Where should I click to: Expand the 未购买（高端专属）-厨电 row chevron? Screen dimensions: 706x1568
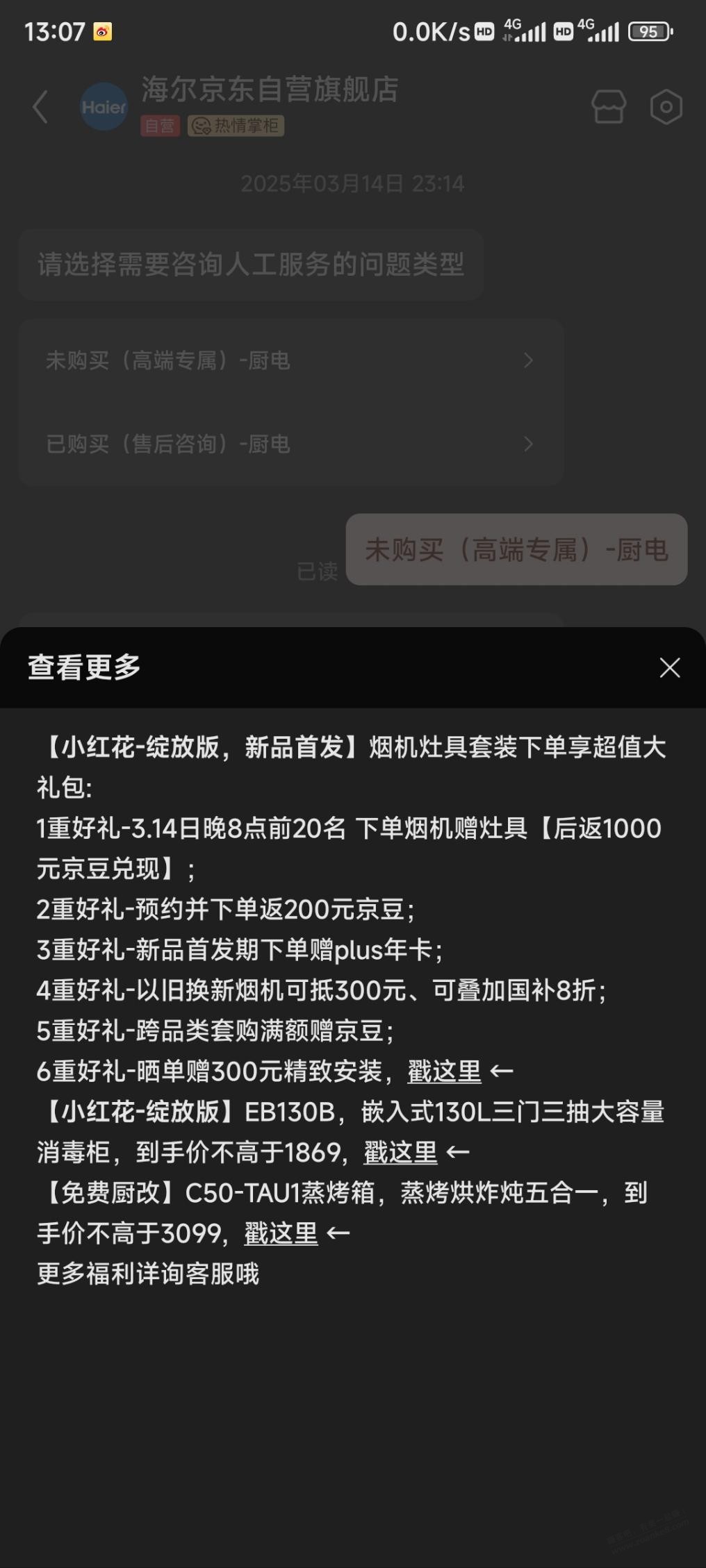[529, 360]
